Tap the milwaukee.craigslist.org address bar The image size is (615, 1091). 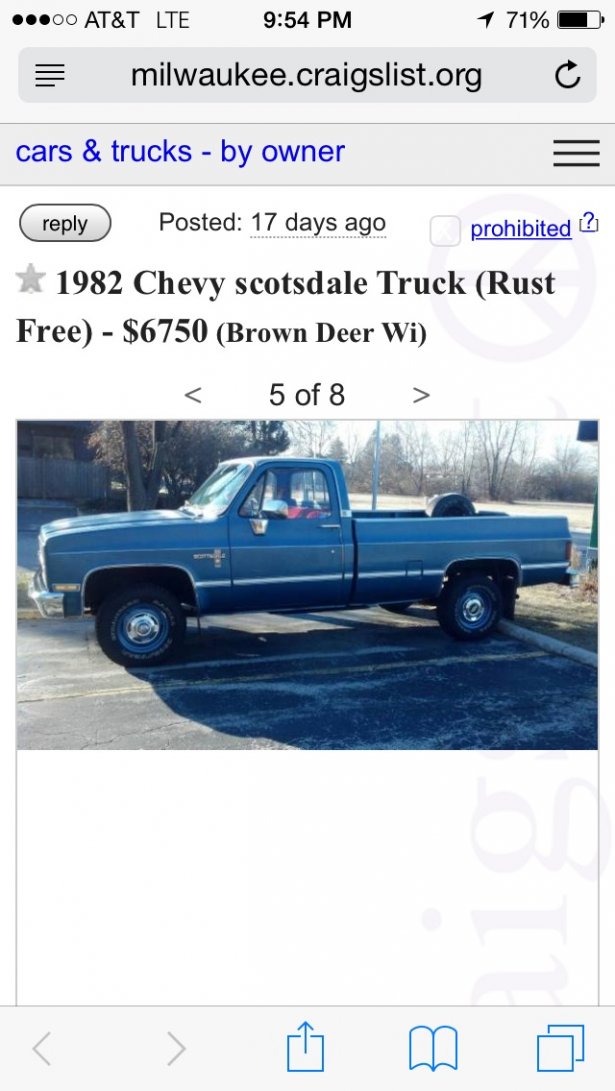pos(307,75)
